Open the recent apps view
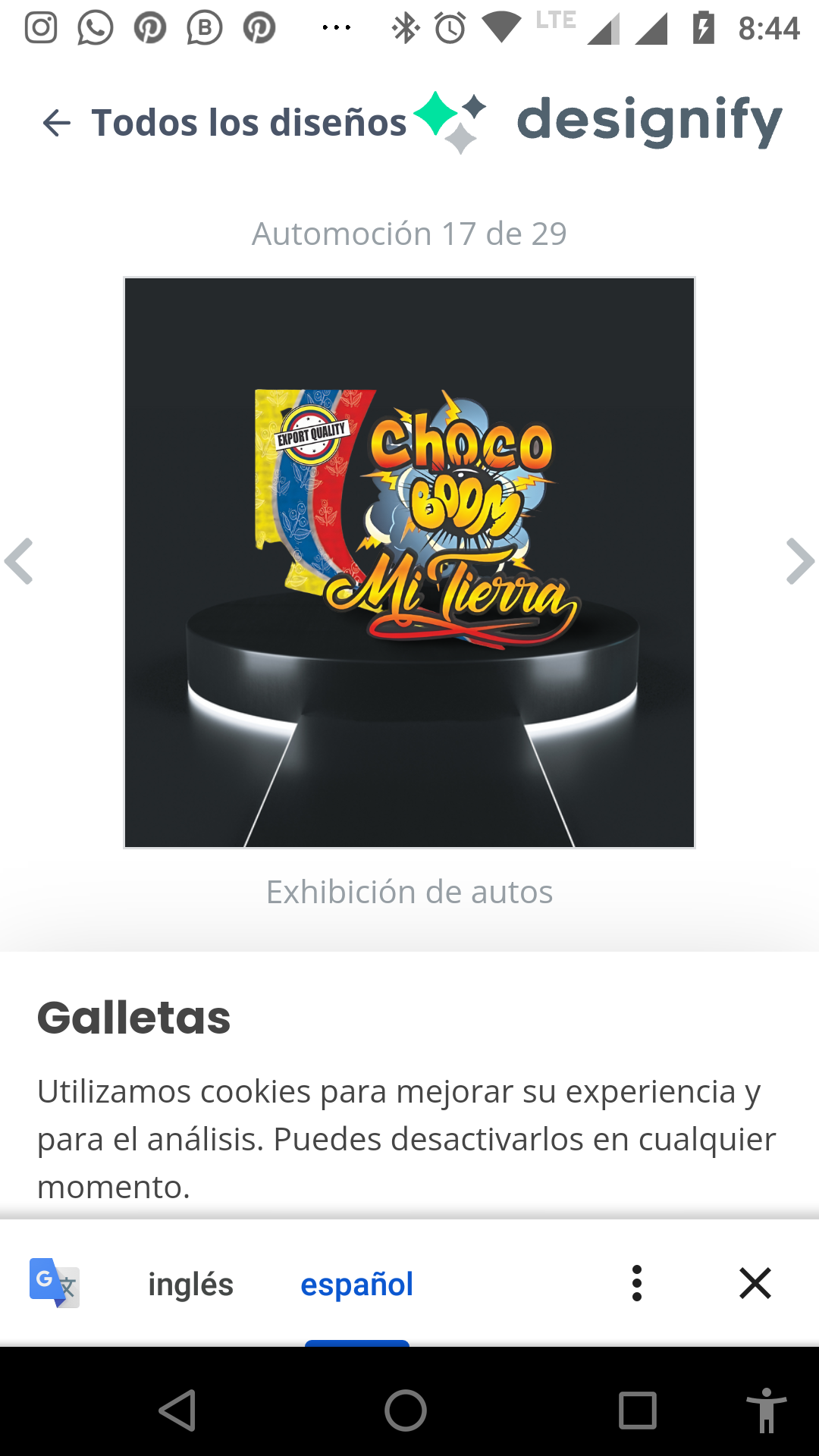This screenshot has width=819, height=1456. pyautogui.click(x=637, y=1410)
